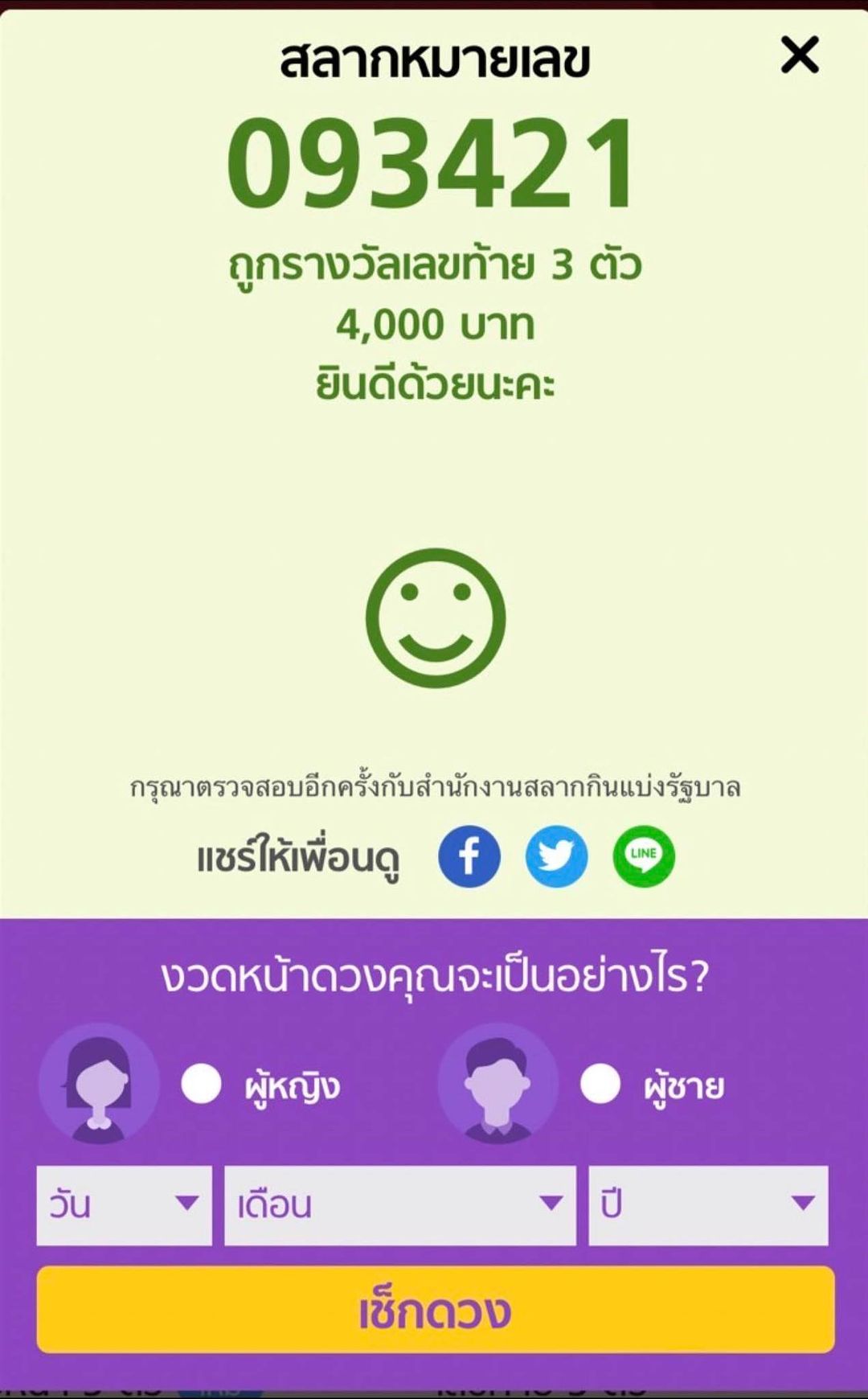Share the result on Twitter

point(556,856)
